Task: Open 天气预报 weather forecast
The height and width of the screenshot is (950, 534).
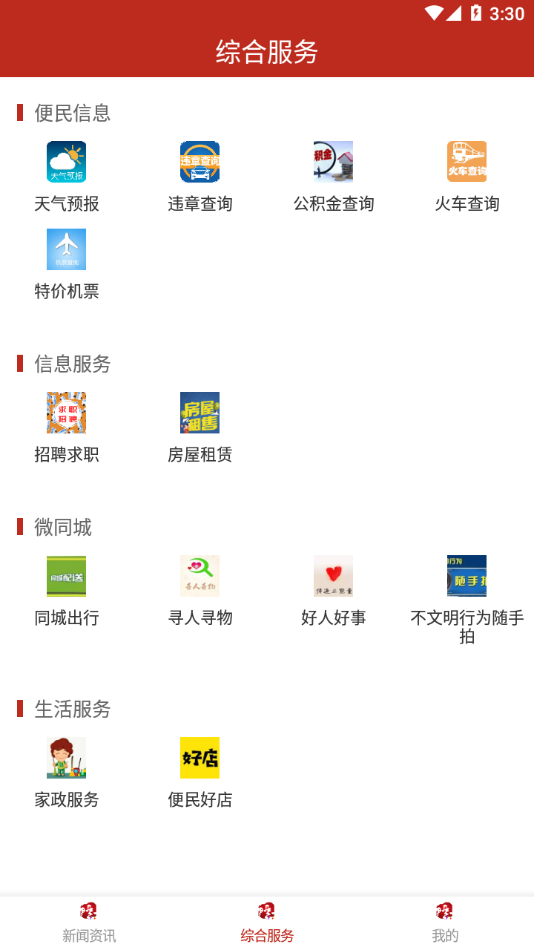Action: [67, 176]
